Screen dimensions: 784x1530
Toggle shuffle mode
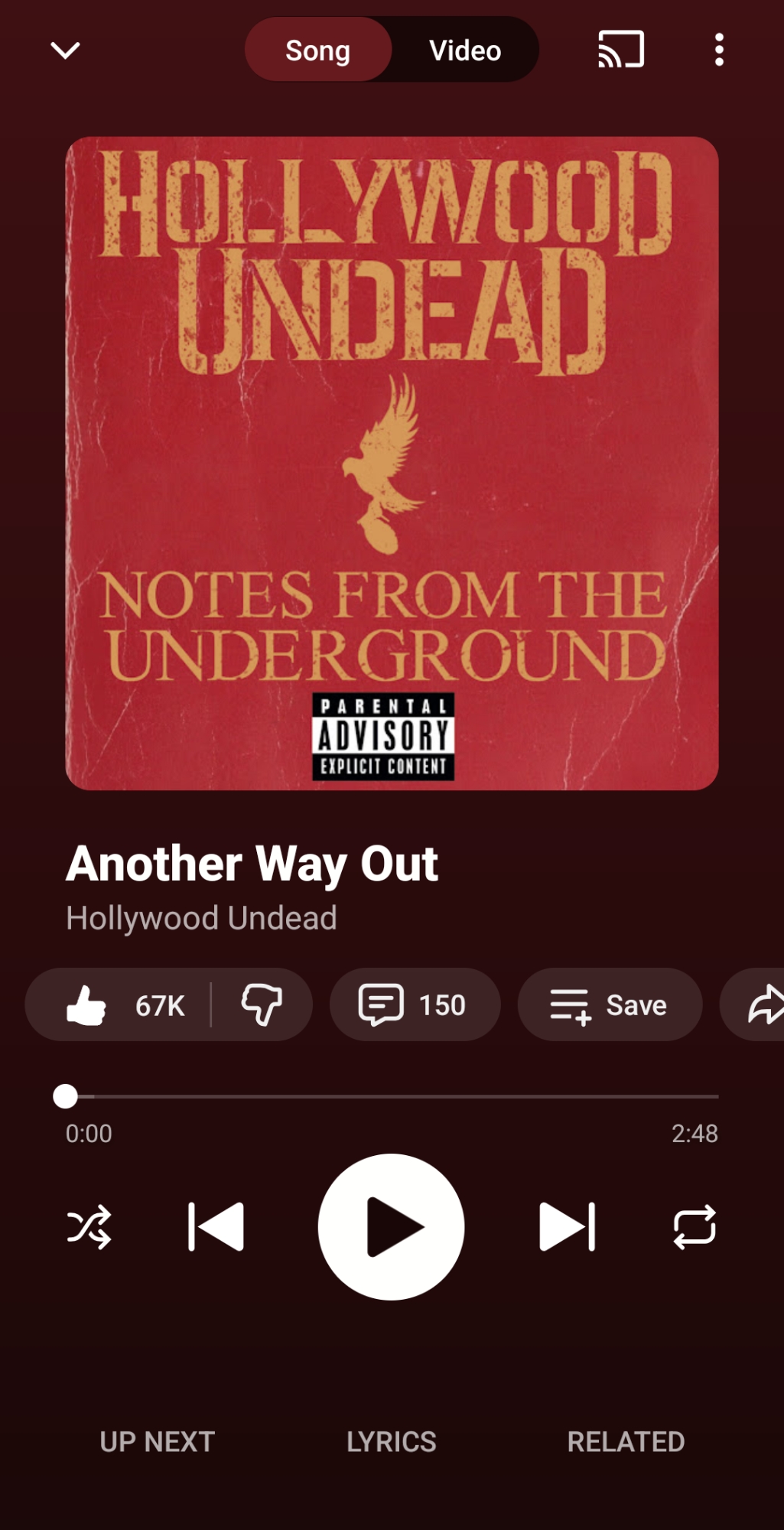pyautogui.click(x=89, y=1227)
